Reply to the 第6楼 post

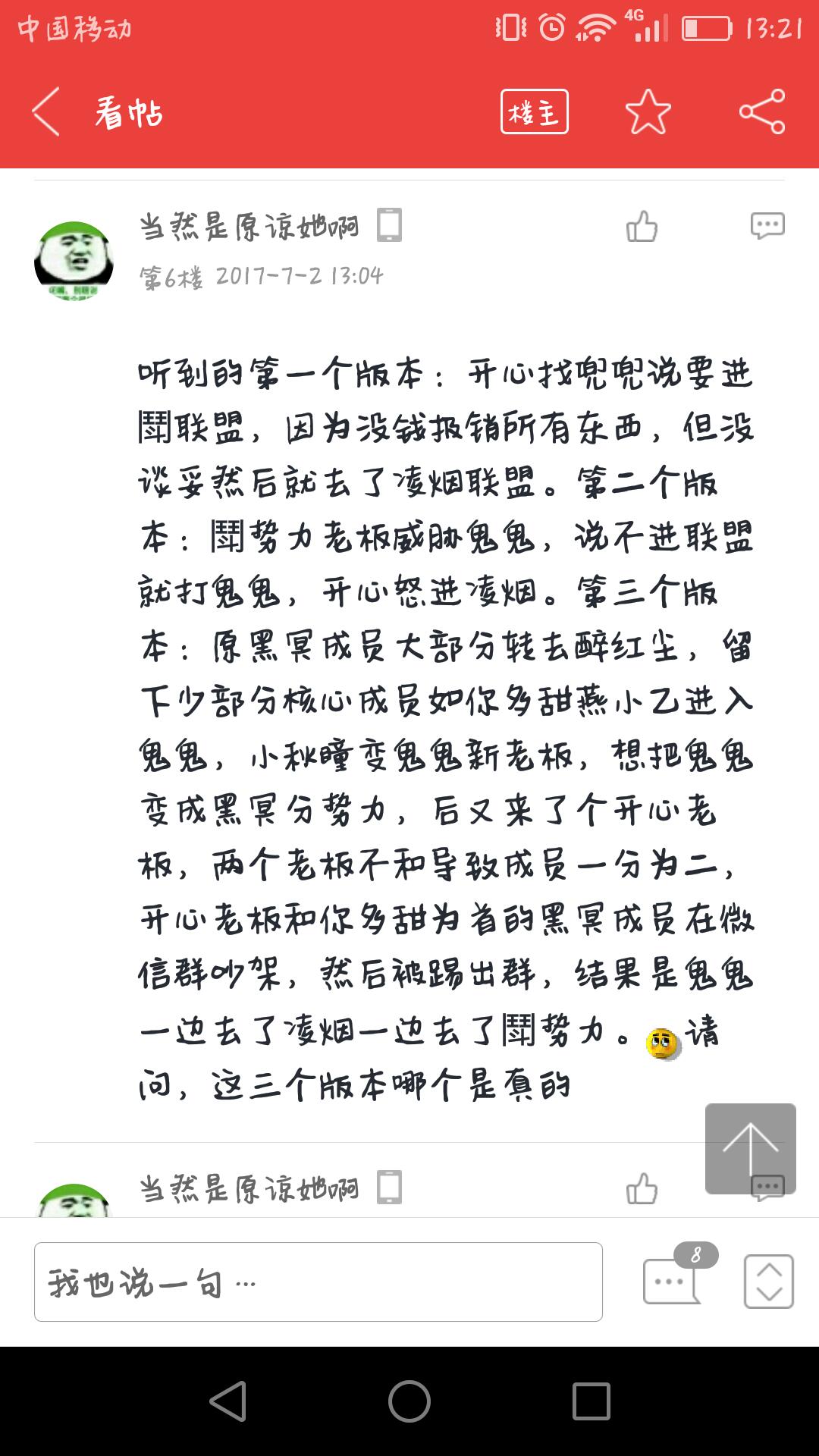coord(767,226)
